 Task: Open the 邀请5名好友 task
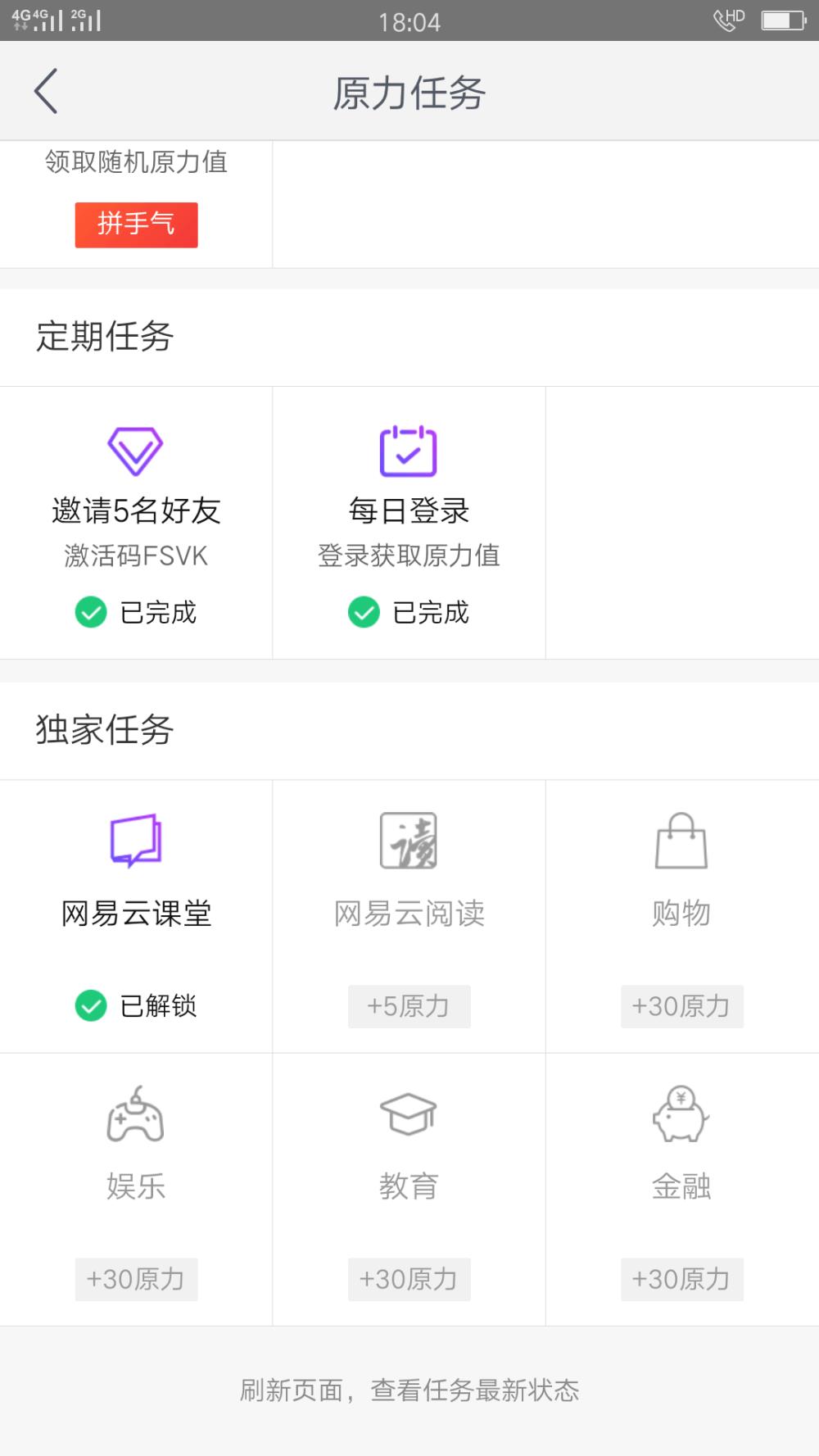(136, 522)
